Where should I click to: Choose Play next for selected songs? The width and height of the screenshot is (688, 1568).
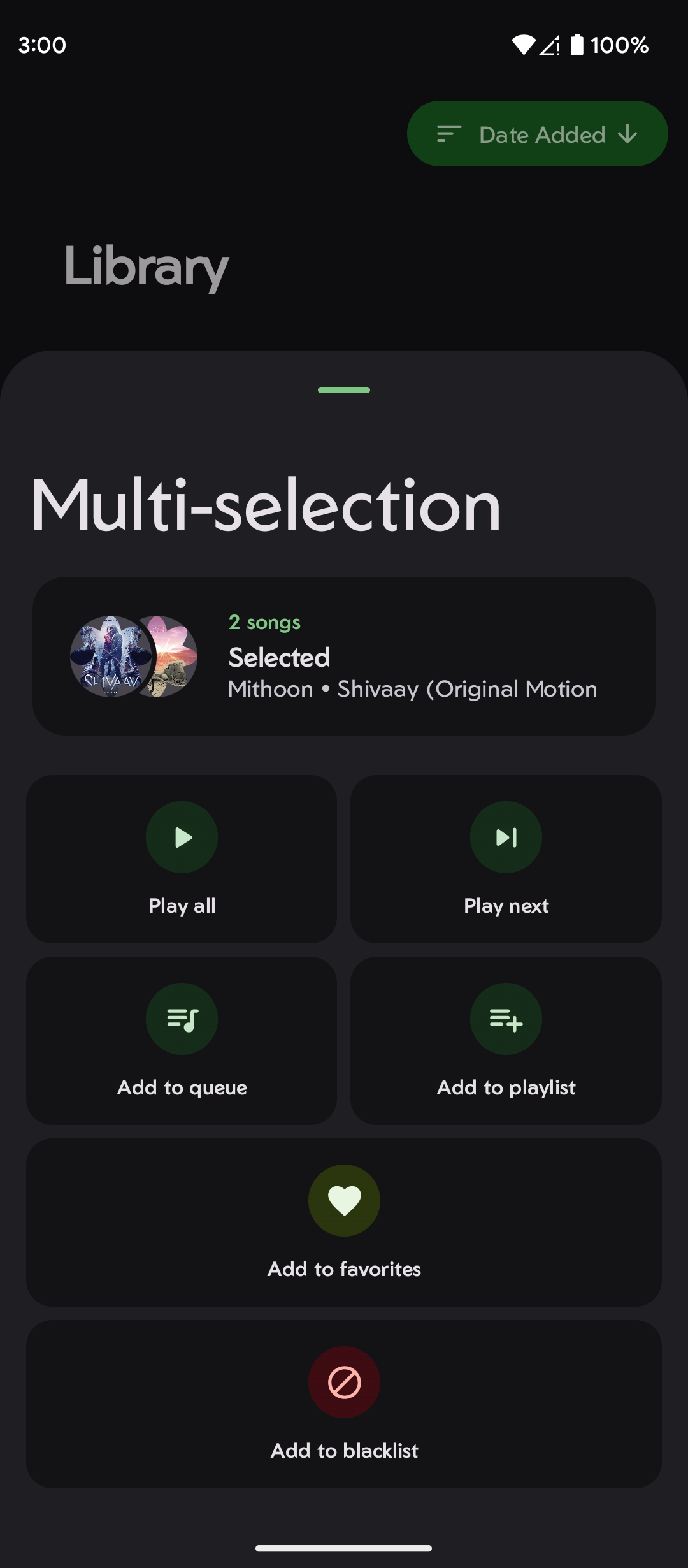click(x=506, y=858)
